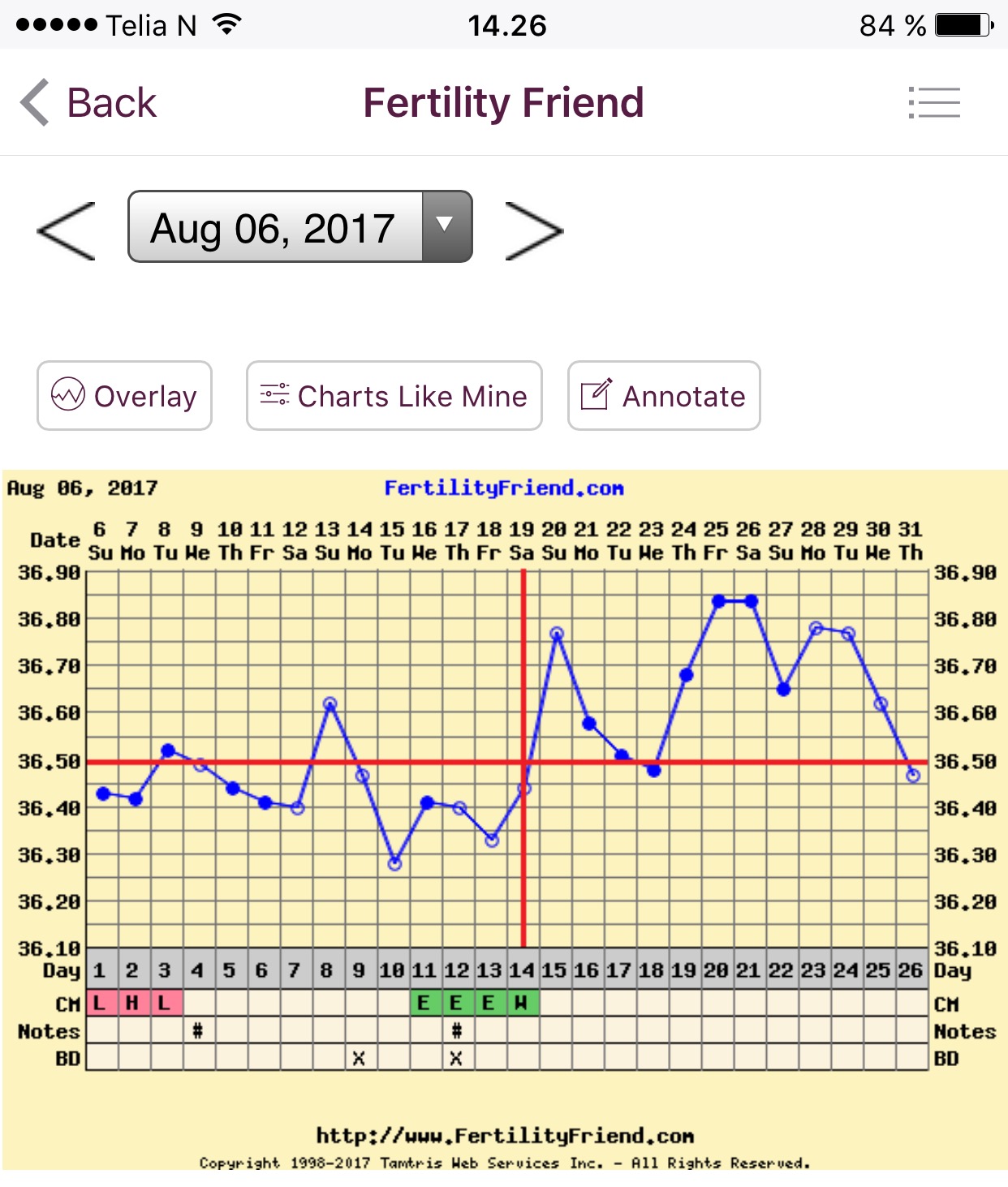Annotate this chart
Screen dimensions: 1008x1187
pyautogui.click(x=664, y=396)
